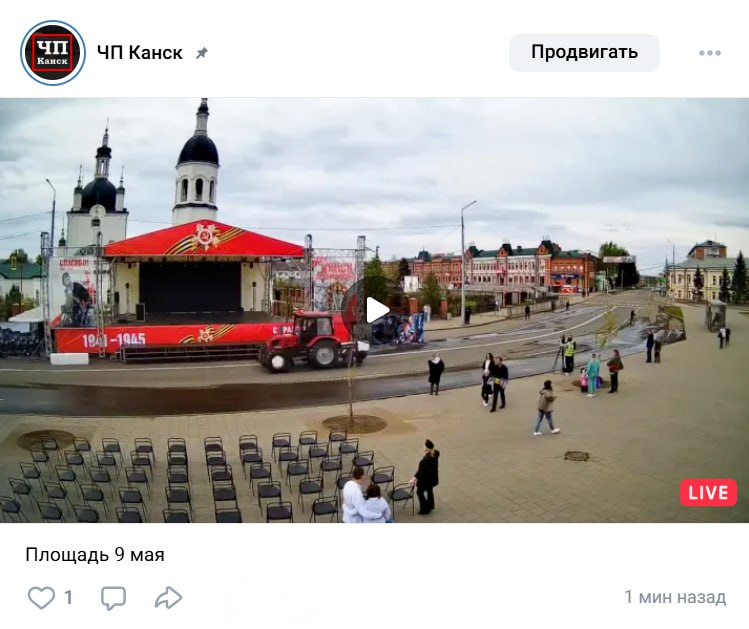Tap the Продвигать button
The width and height of the screenshot is (749, 629).
click(584, 53)
